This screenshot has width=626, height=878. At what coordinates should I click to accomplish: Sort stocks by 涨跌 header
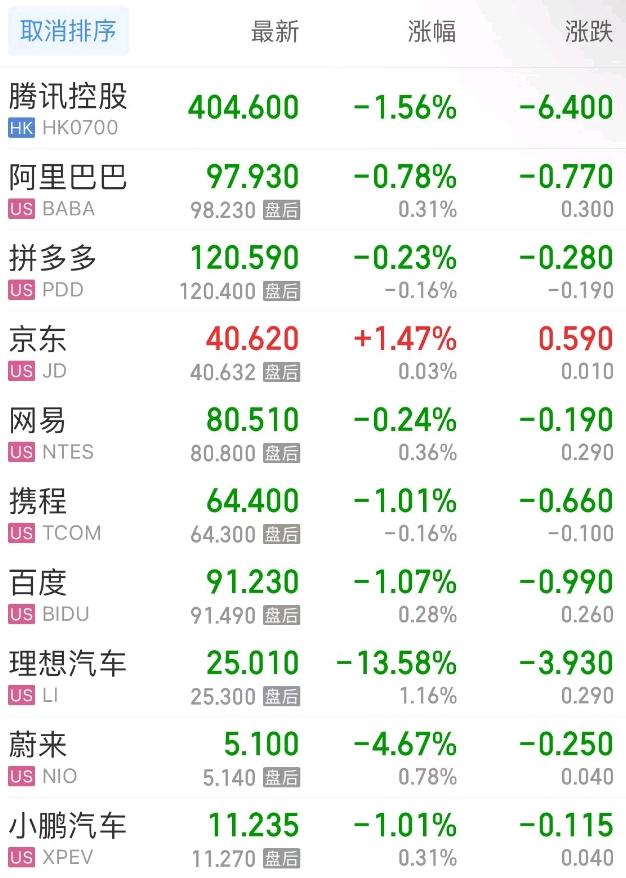click(588, 32)
